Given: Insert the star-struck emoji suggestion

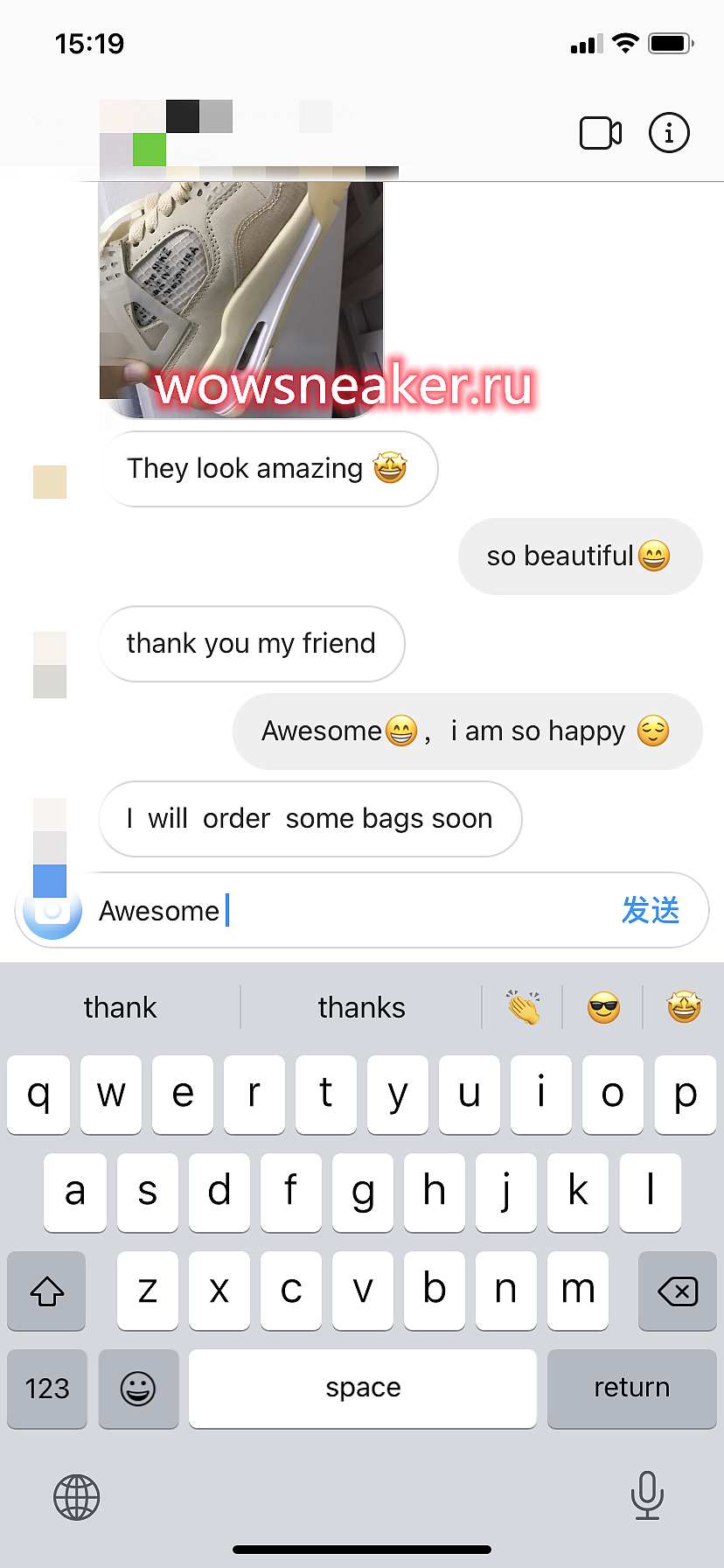Looking at the screenshot, I should click(684, 1008).
